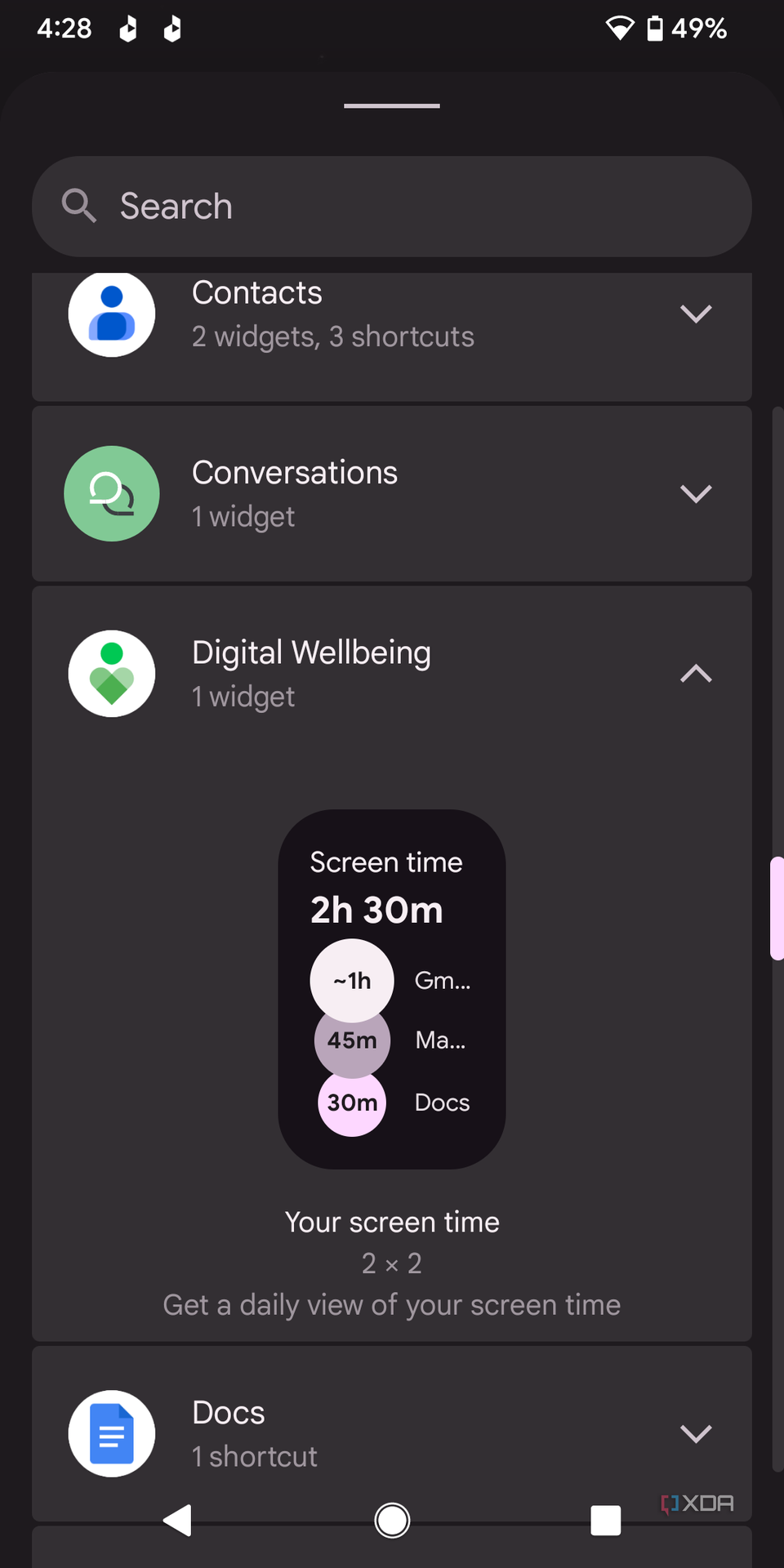
Task: Tap the Google Docs app icon
Action: (x=112, y=1433)
